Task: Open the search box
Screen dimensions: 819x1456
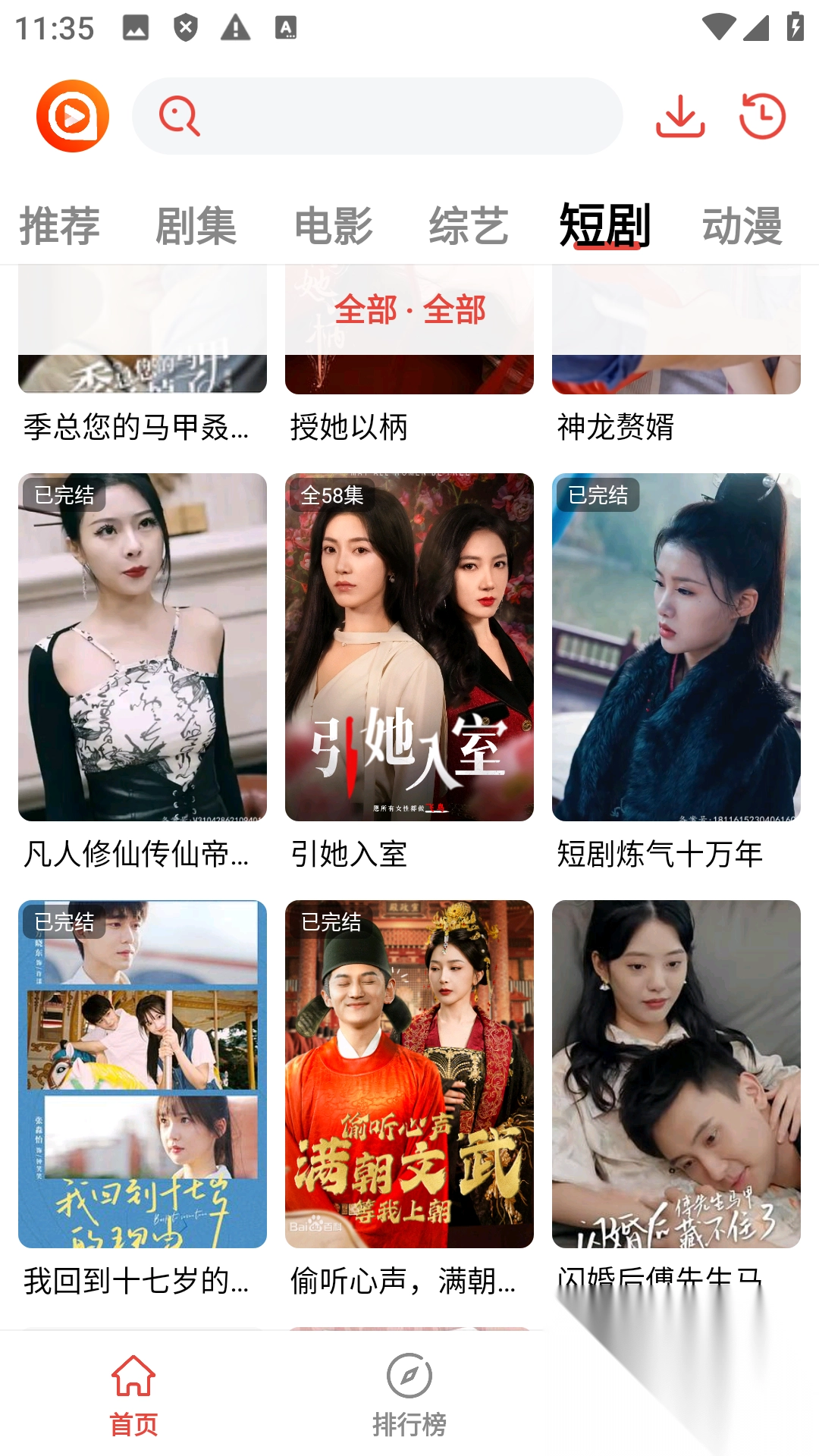Action: coord(378,116)
